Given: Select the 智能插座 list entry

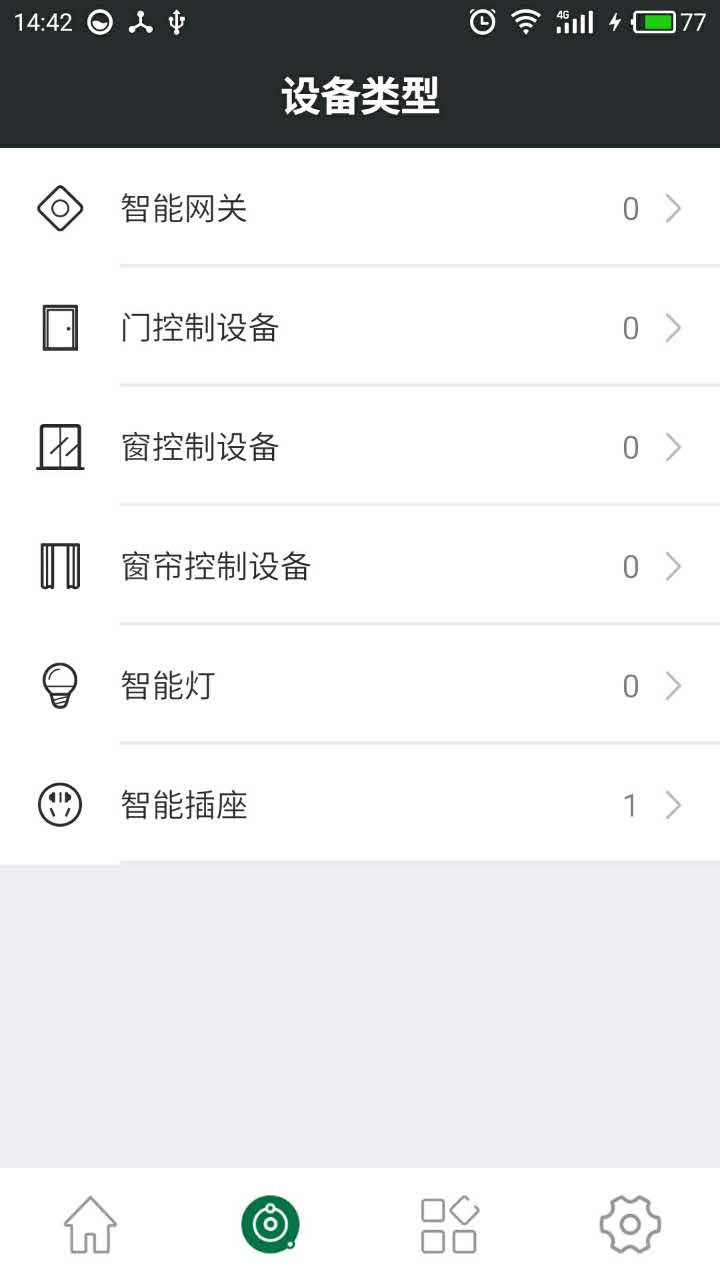Looking at the screenshot, I should tap(360, 805).
